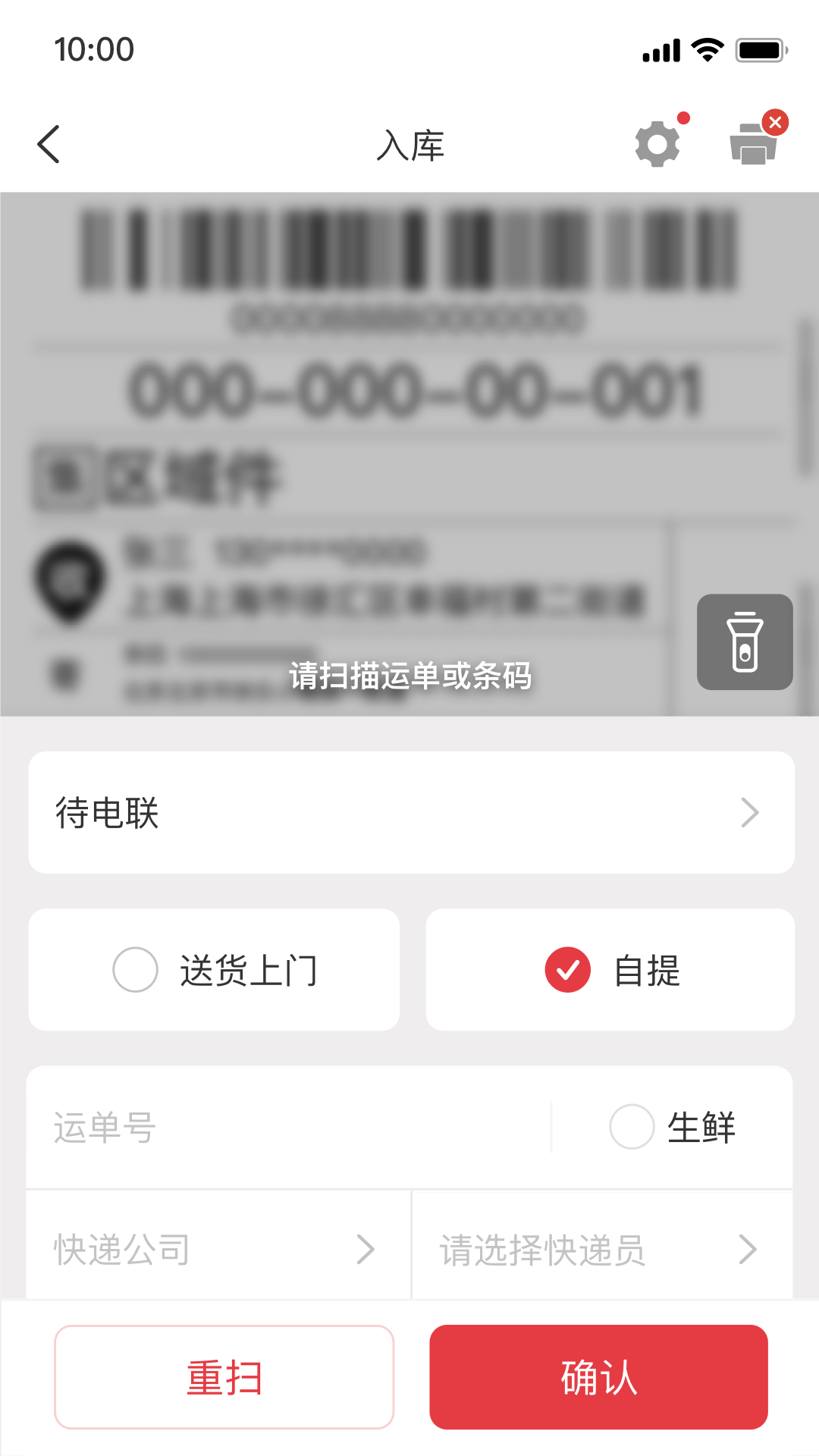
Task: Tap the back arrow to leave 入库
Action: [x=48, y=144]
